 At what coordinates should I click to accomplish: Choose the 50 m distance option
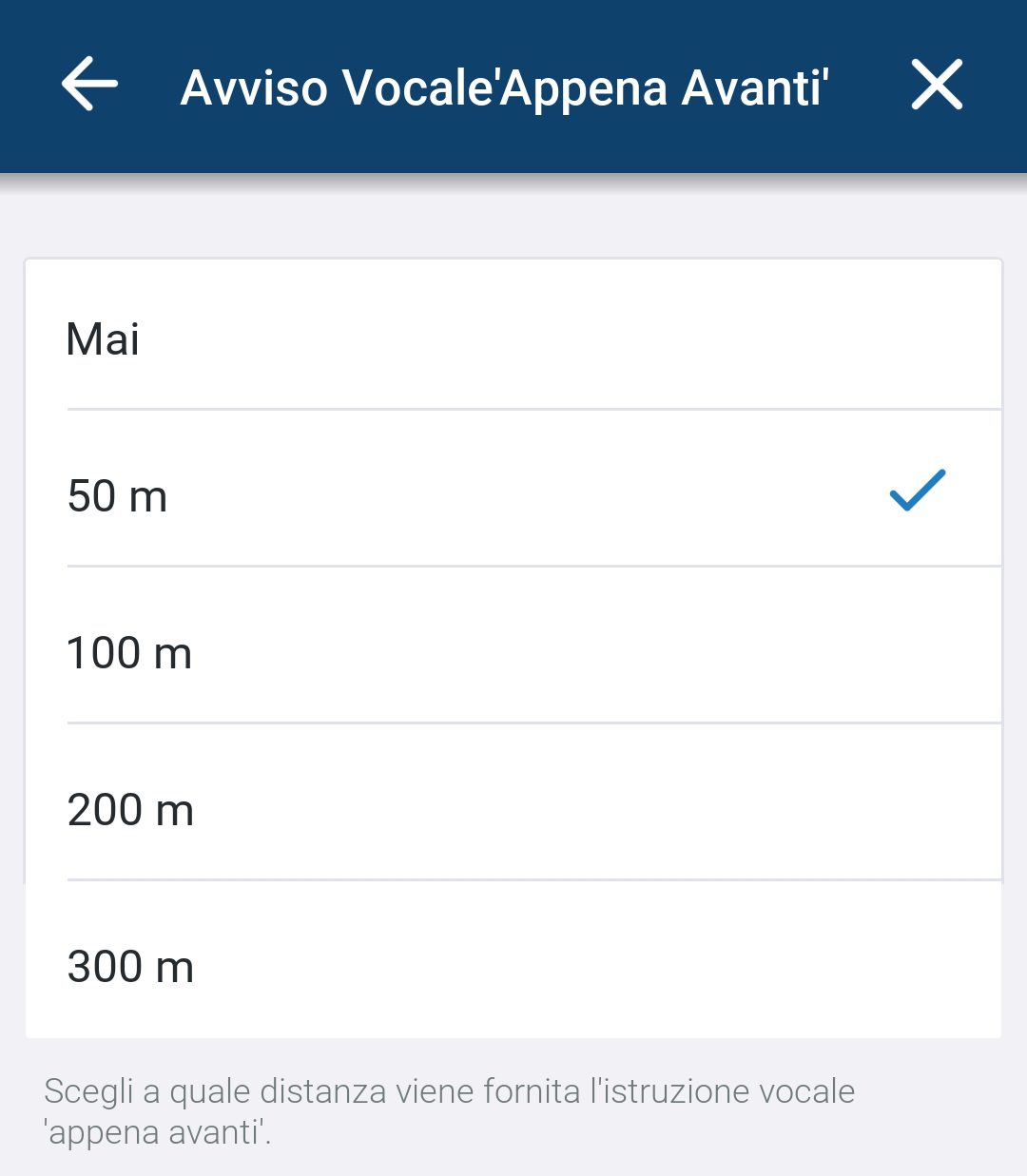(x=513, y=494)
